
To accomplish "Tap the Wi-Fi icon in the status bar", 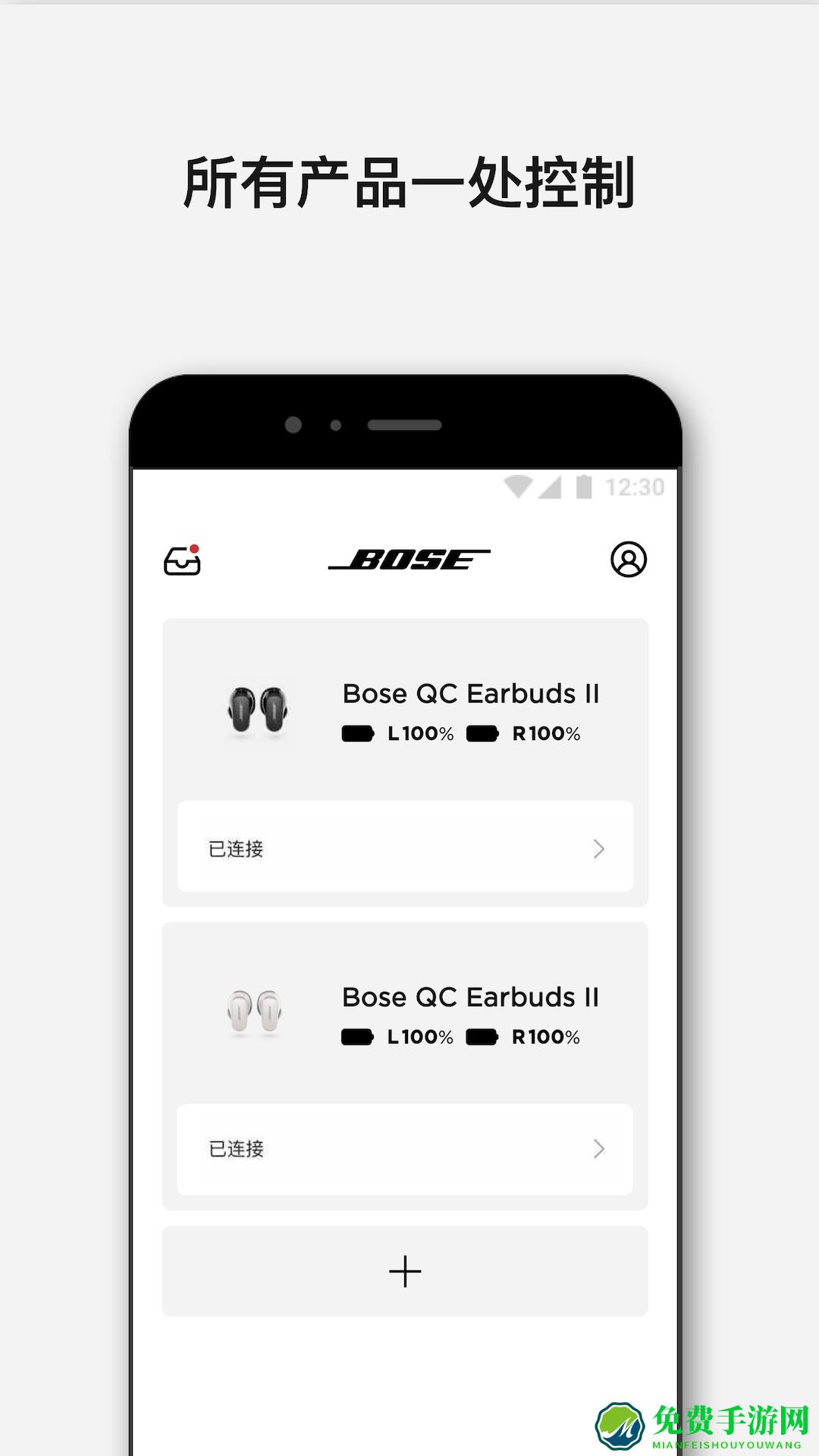I will 519,485.
